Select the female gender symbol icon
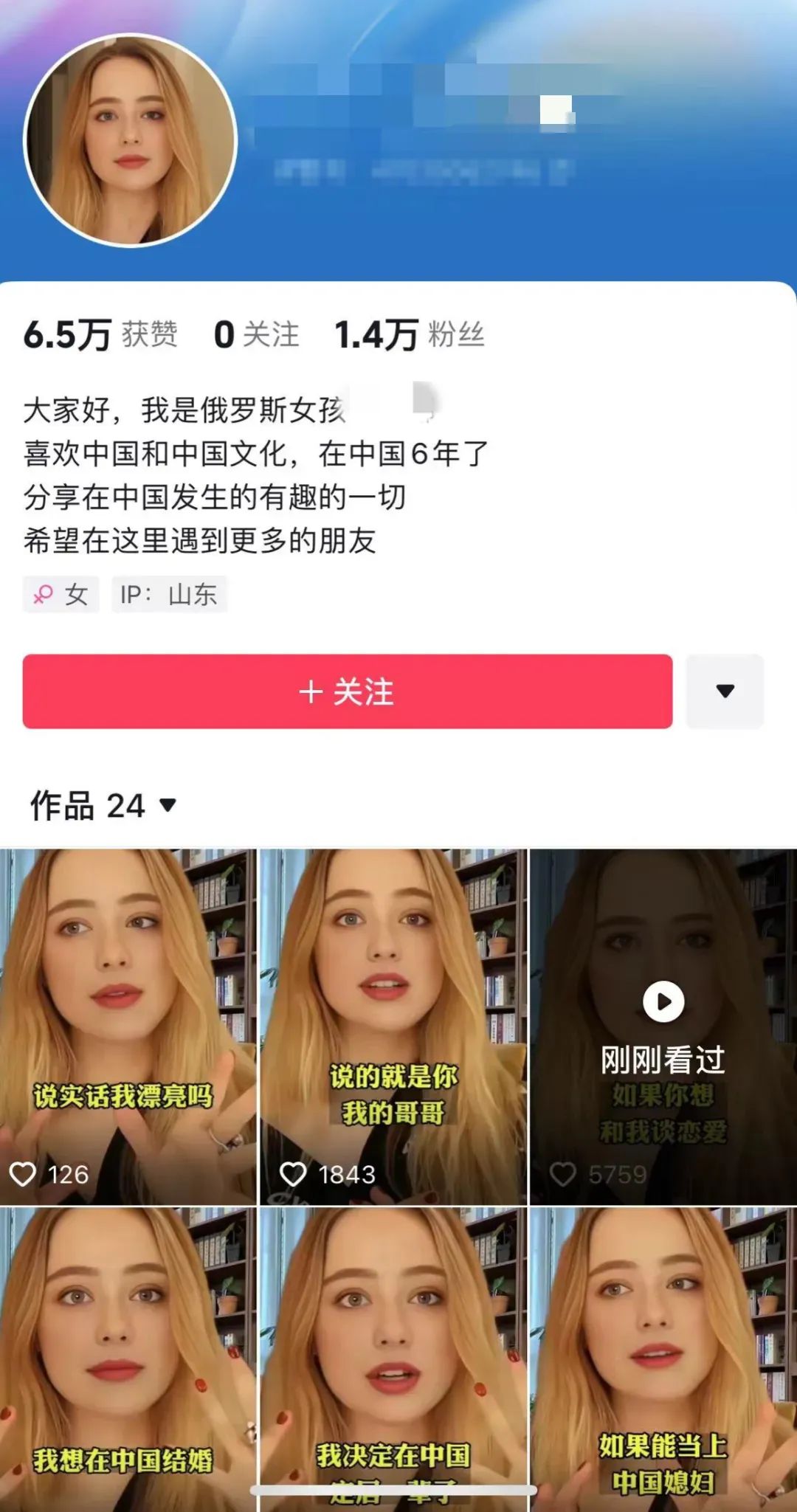This screenshot has height=1512, width=797. point(44,593)
